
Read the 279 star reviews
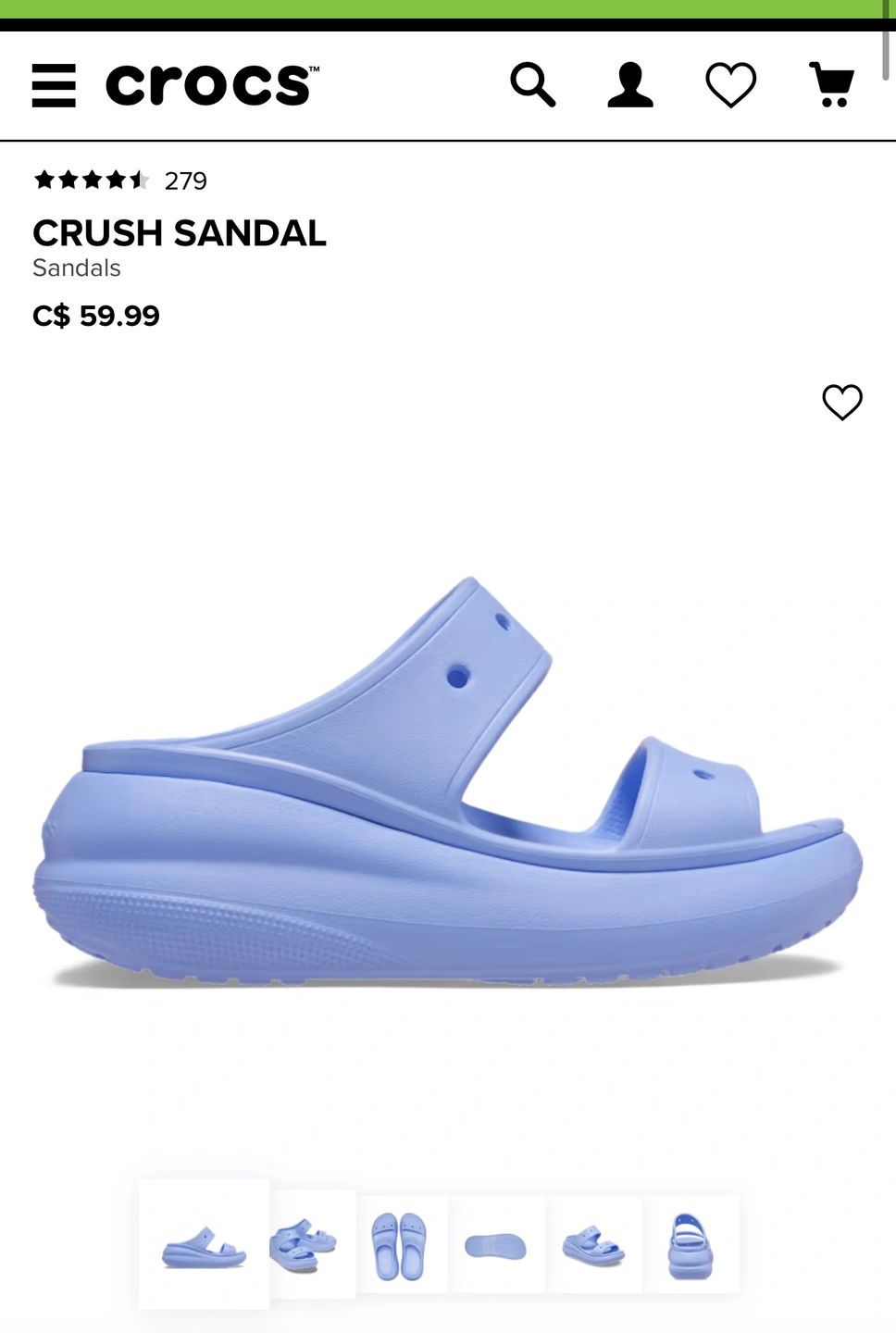120,181
